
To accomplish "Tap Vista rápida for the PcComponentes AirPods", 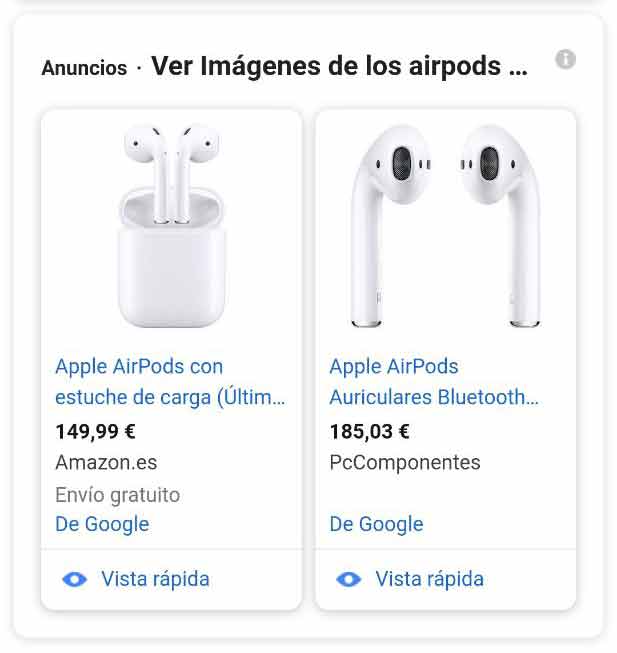I will (410, 579).
